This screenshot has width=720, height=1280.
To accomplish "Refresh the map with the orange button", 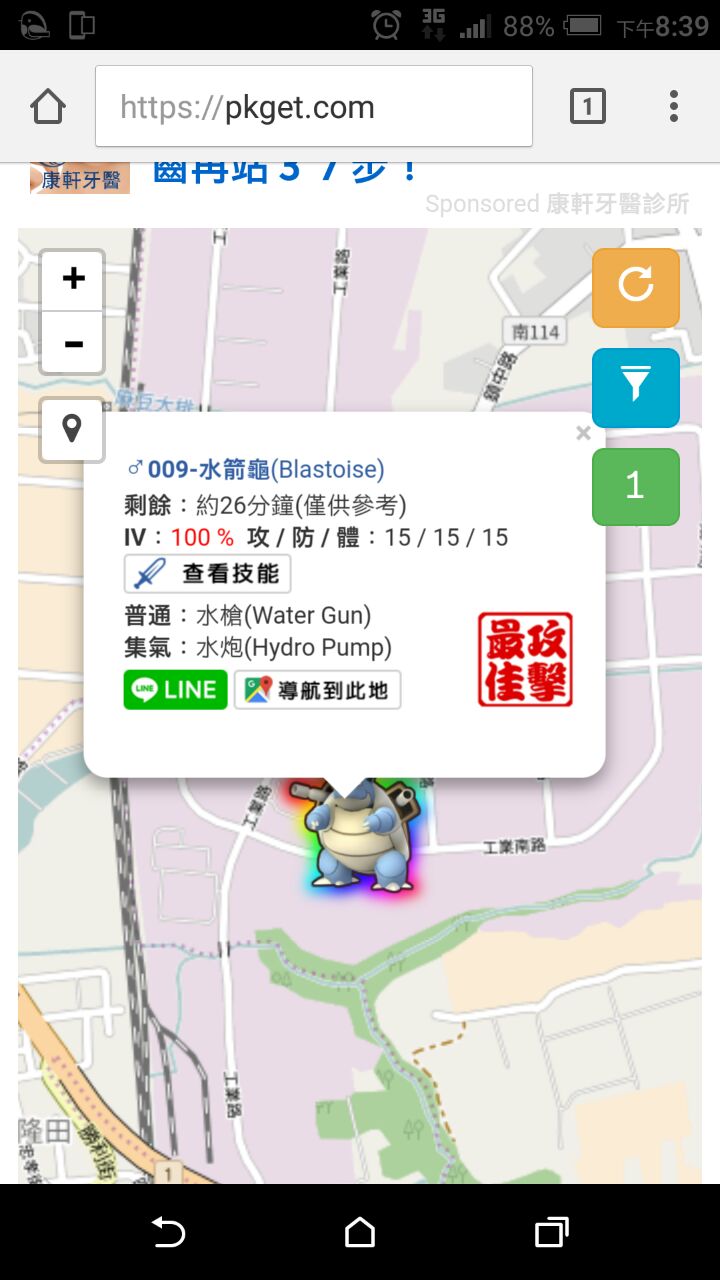I will tap(635, 287).
